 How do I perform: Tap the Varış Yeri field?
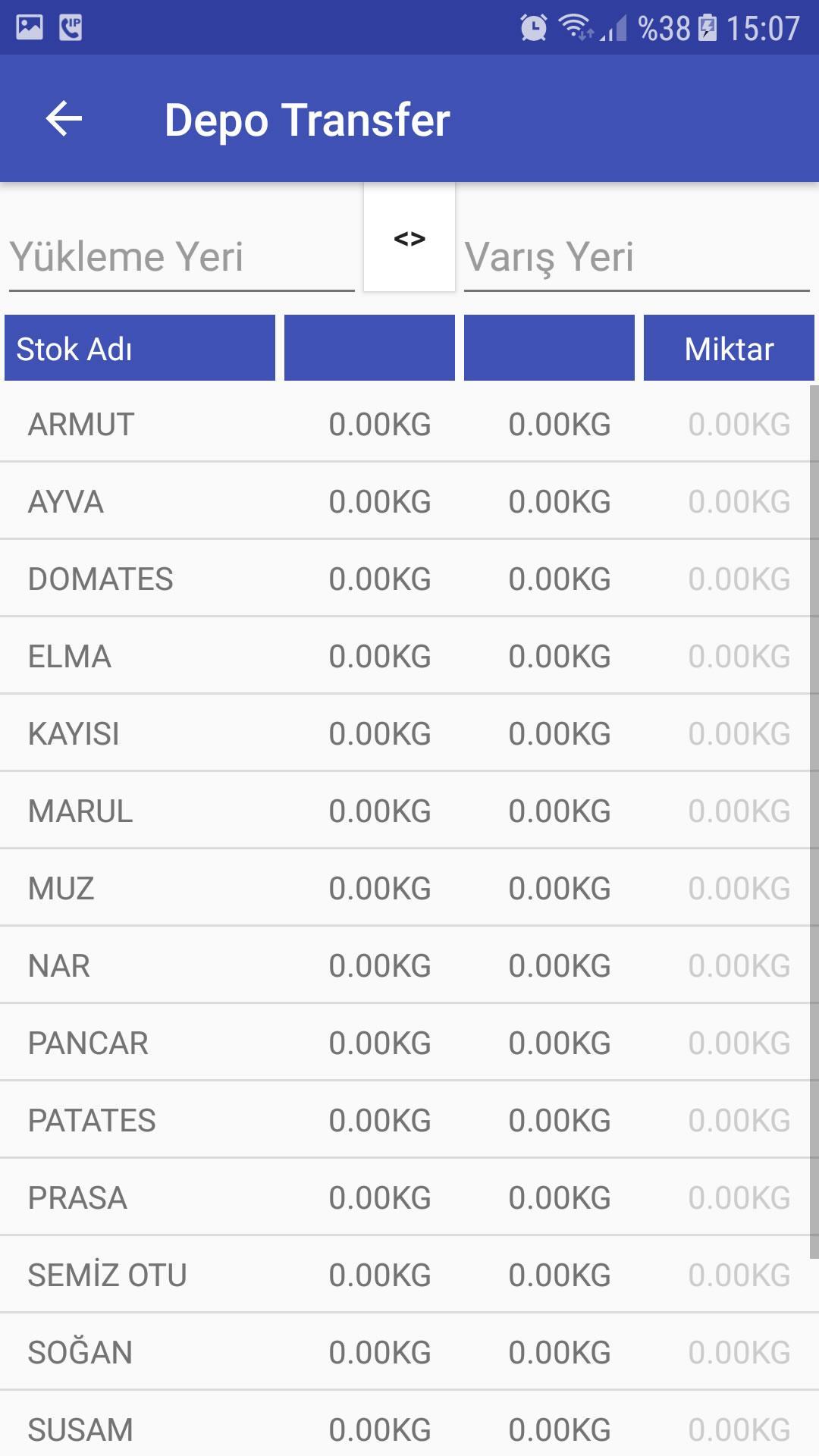[x=637, y=256]
